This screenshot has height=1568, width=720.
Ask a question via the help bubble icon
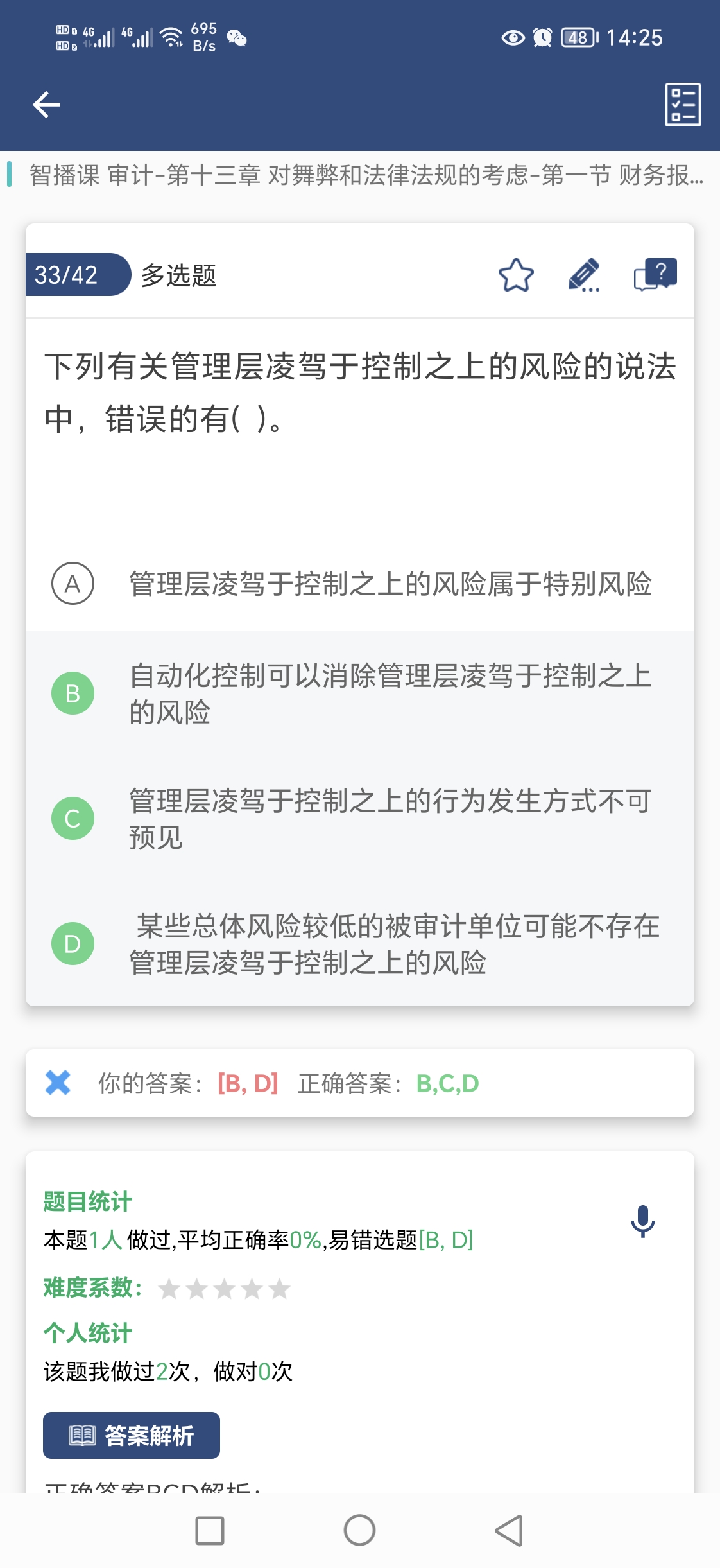click(x=655, y=275)
